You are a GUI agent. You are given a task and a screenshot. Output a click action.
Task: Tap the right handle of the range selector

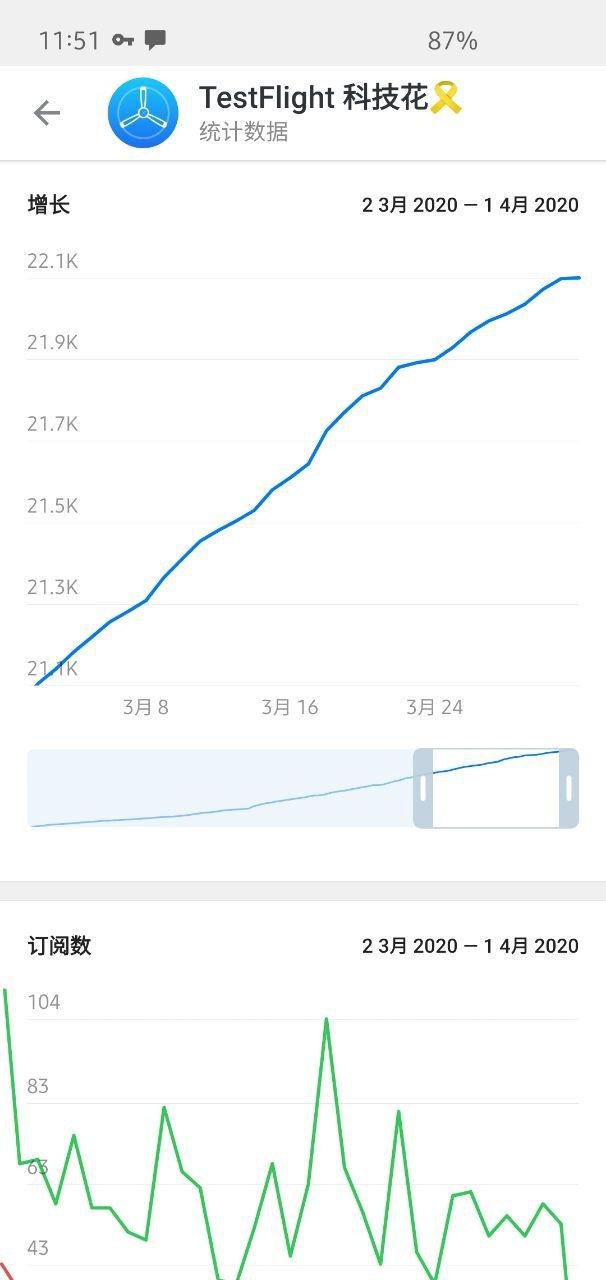point(569,788)
